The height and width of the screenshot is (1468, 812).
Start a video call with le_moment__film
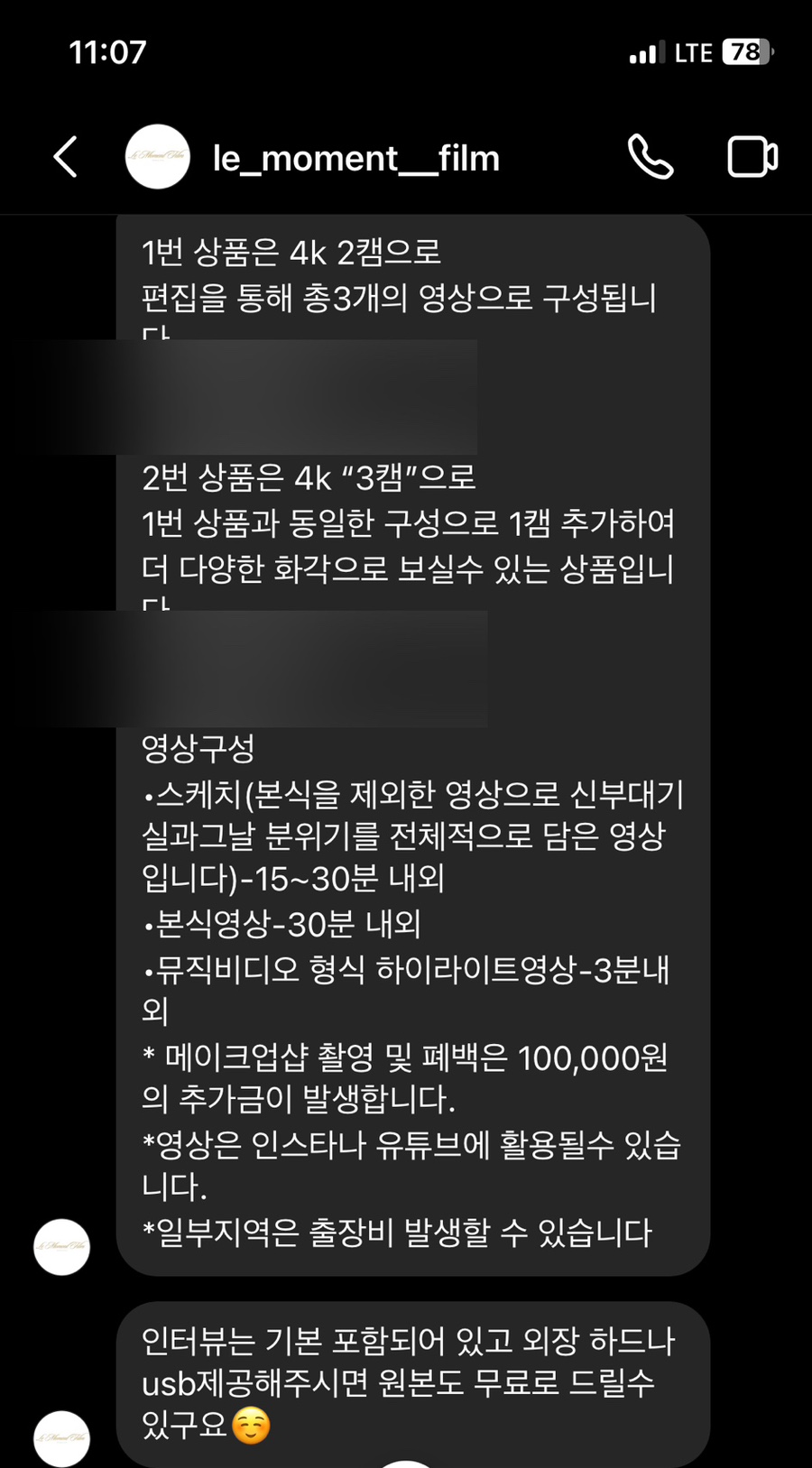pyautogui.click(x=752, y=158)
